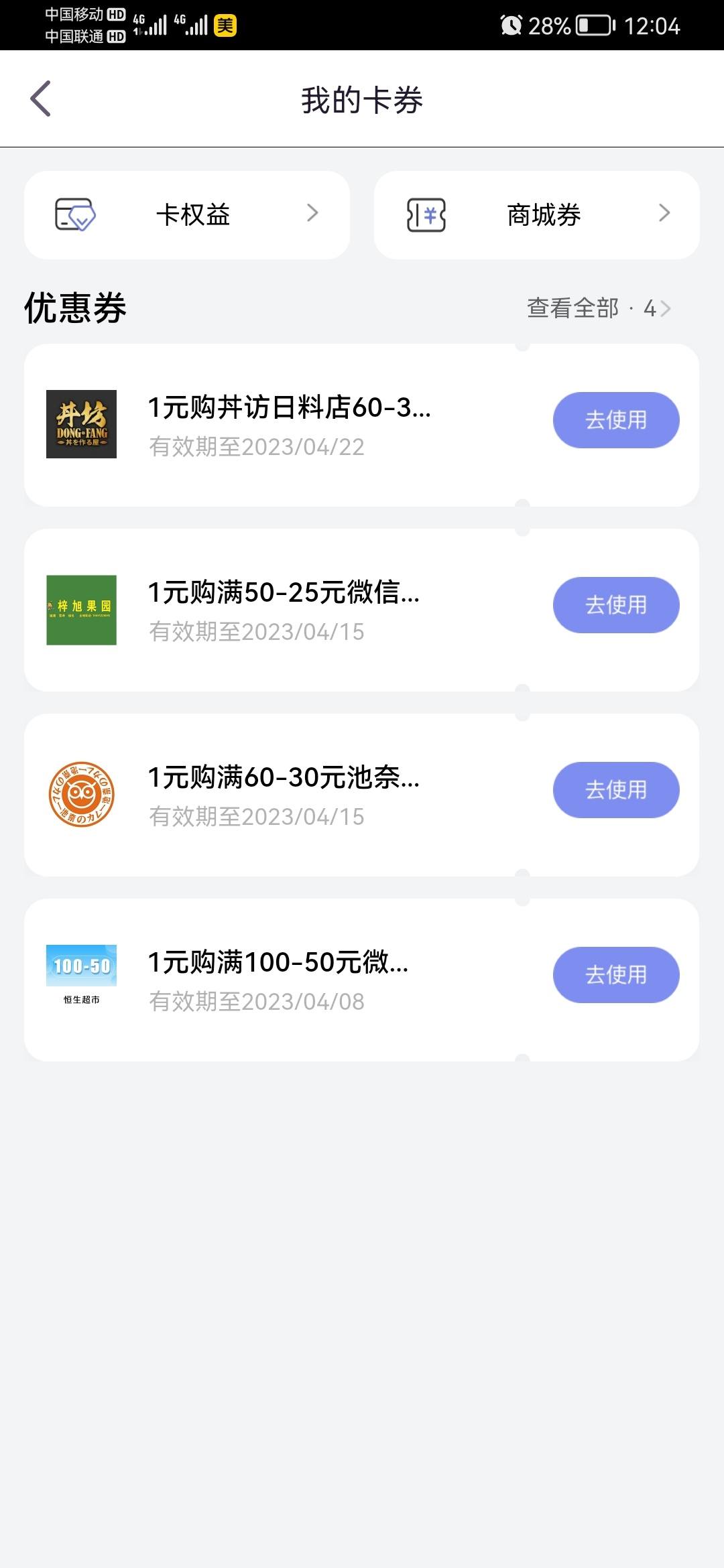Open the 卡权益 section

click(187, 215)
